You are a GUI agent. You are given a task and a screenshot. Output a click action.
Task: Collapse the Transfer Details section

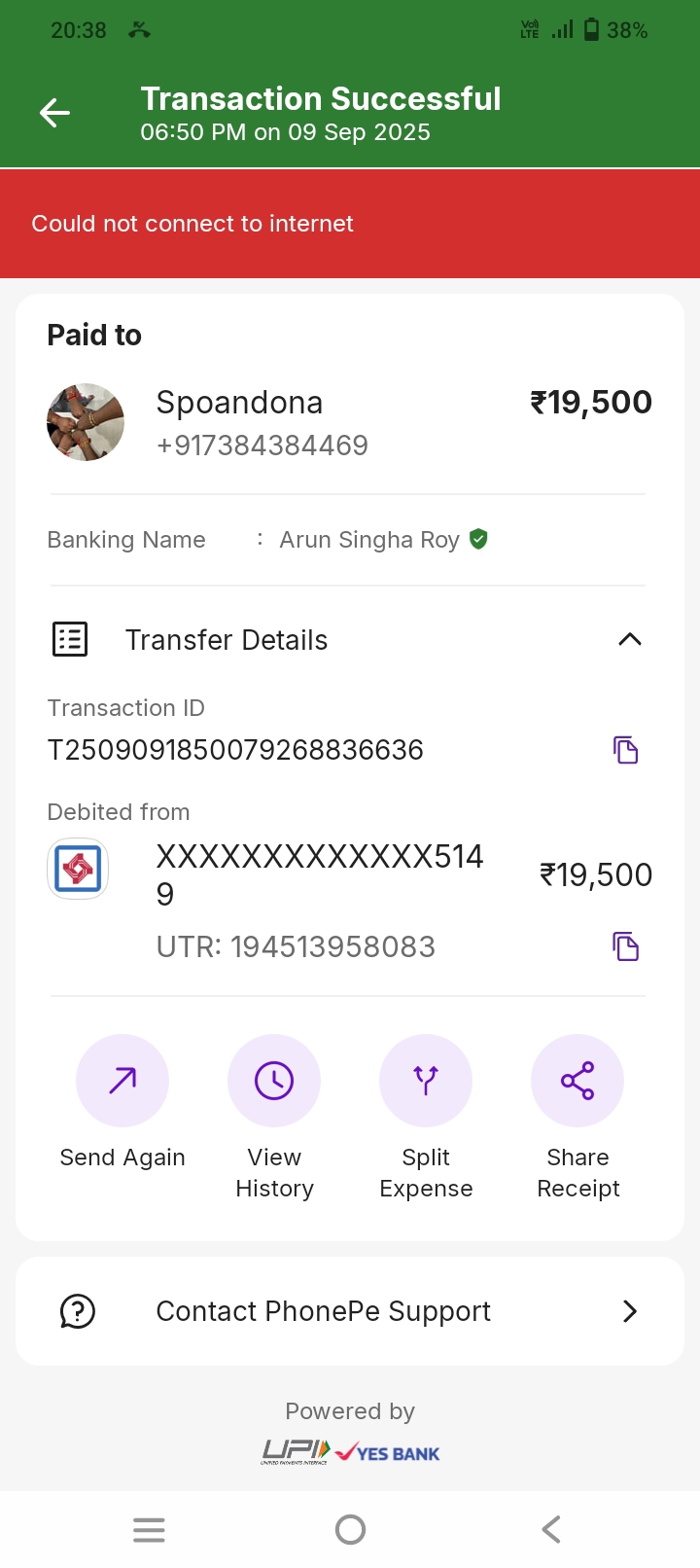[x=630, y=639]
